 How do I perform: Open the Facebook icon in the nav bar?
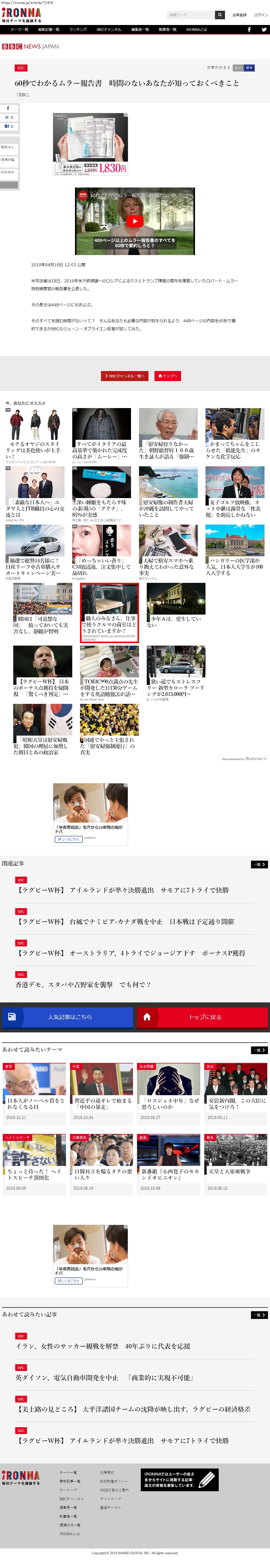(249, 29)
